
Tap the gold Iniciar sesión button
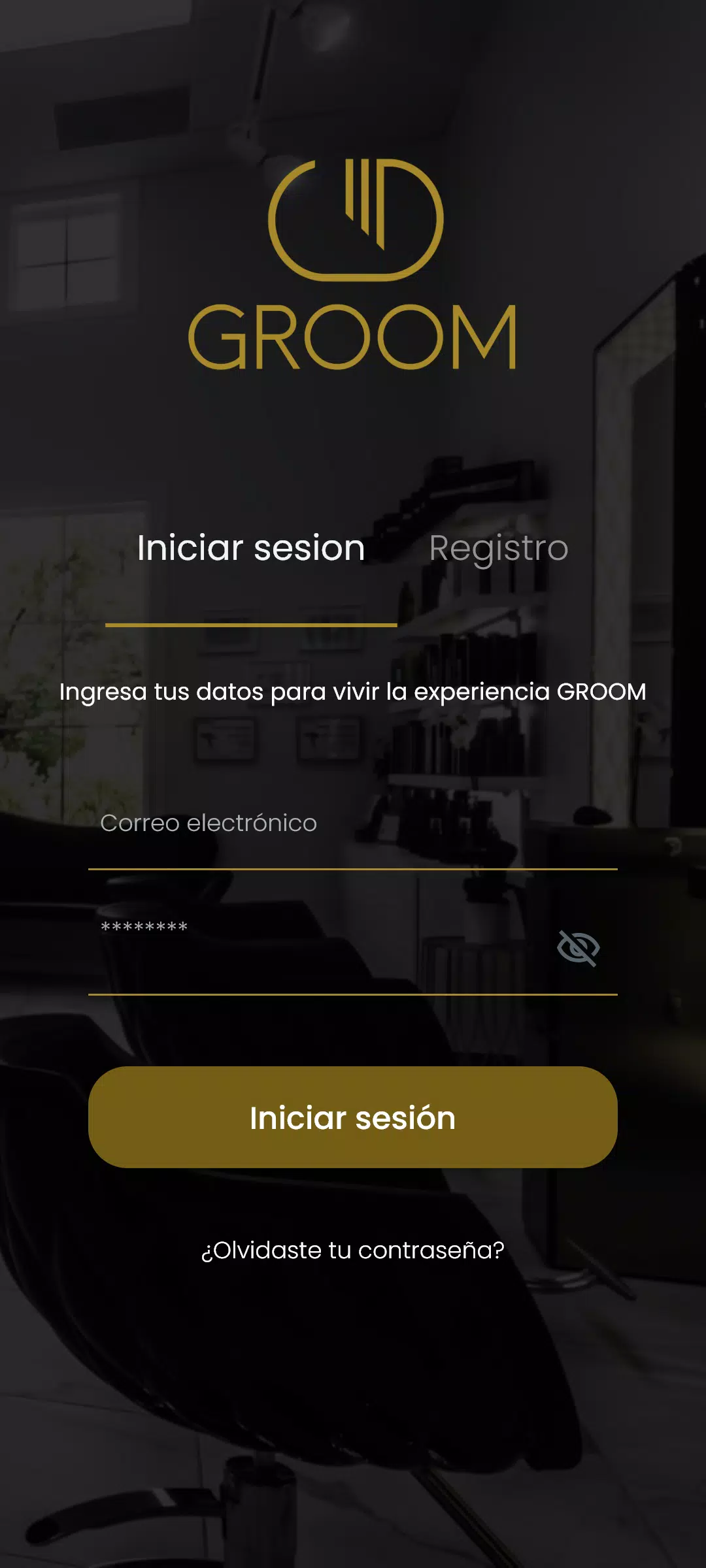tap(353, 1117)
